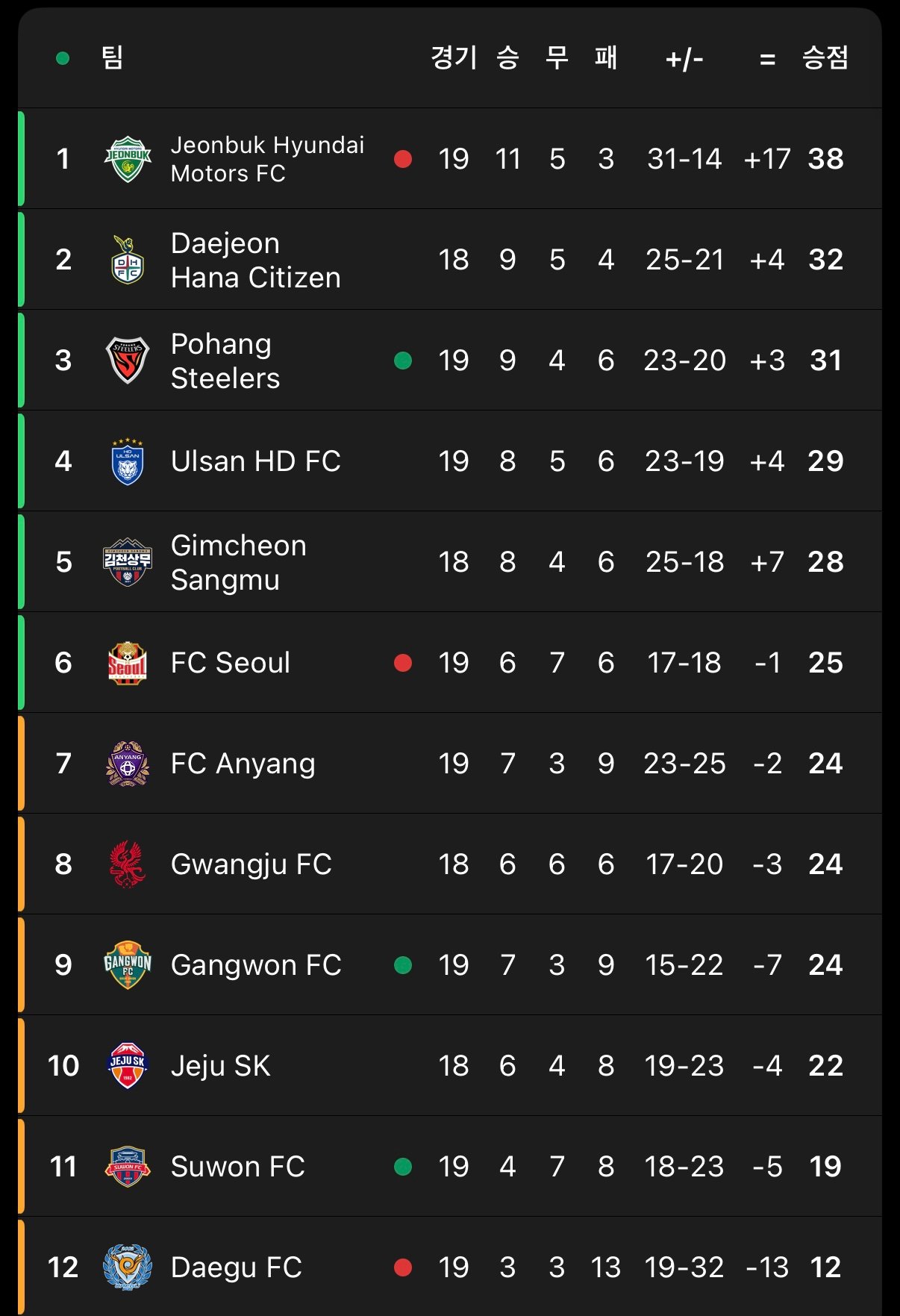Open the Ulsan HD FC team row

pos(450,461)
